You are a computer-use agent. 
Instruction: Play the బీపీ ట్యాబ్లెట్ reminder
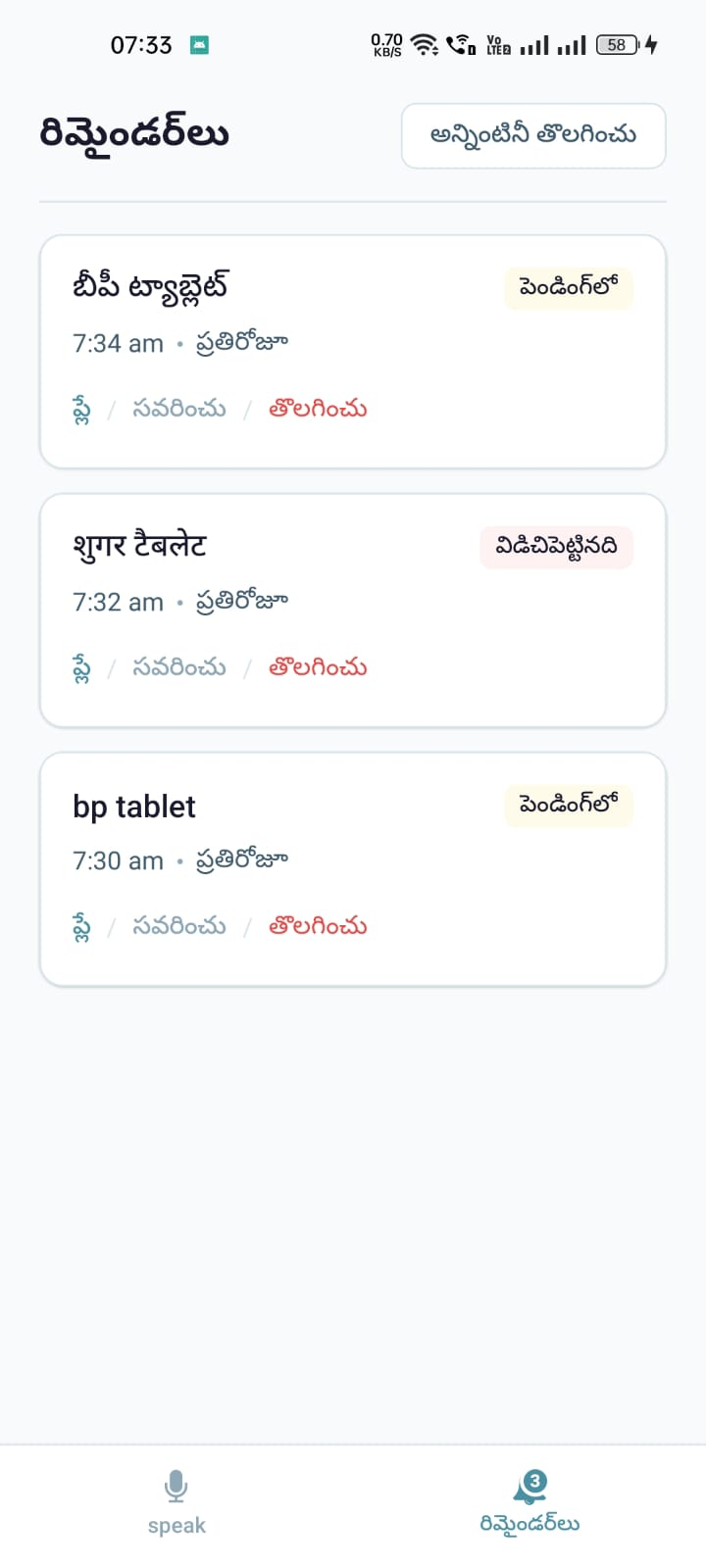tap(82, 410)
